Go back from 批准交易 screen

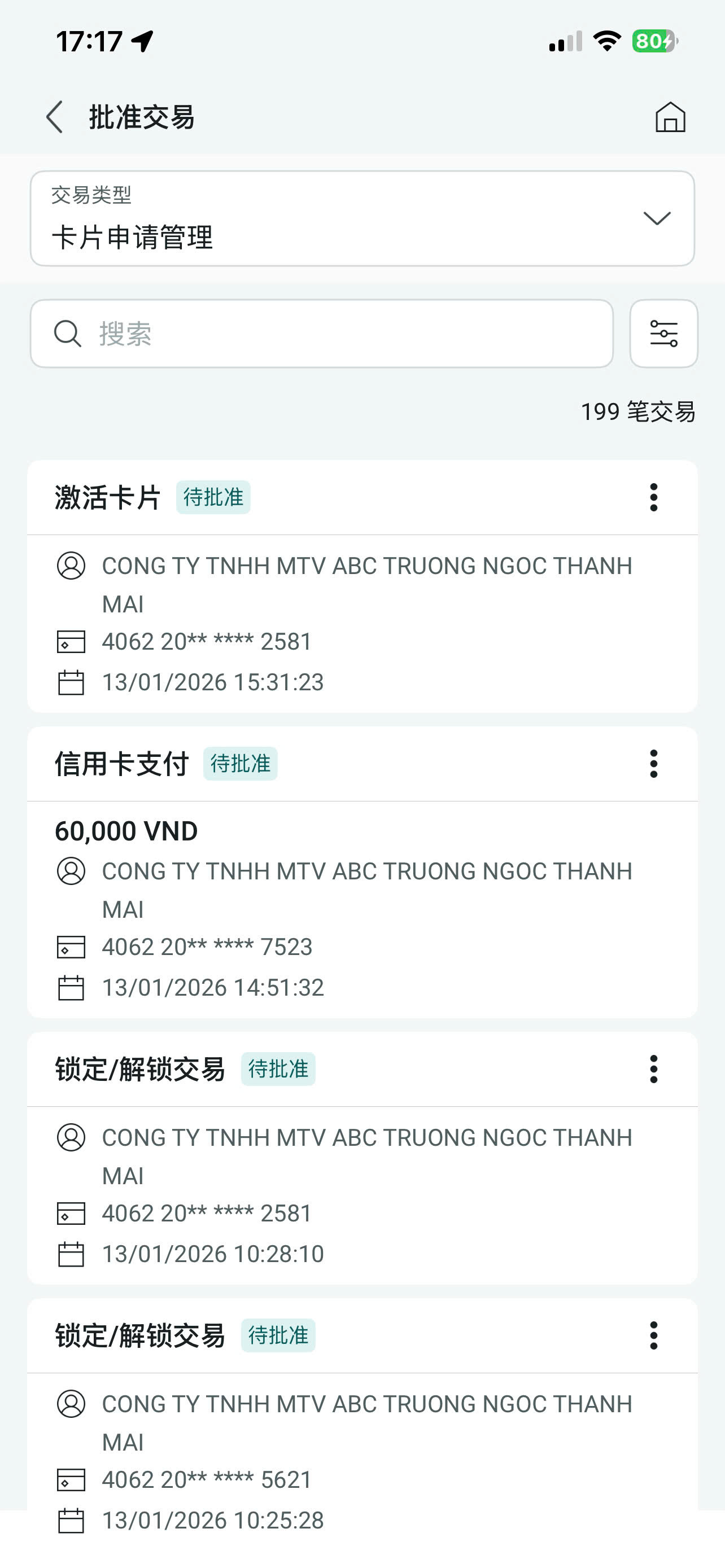click(55, 117)
